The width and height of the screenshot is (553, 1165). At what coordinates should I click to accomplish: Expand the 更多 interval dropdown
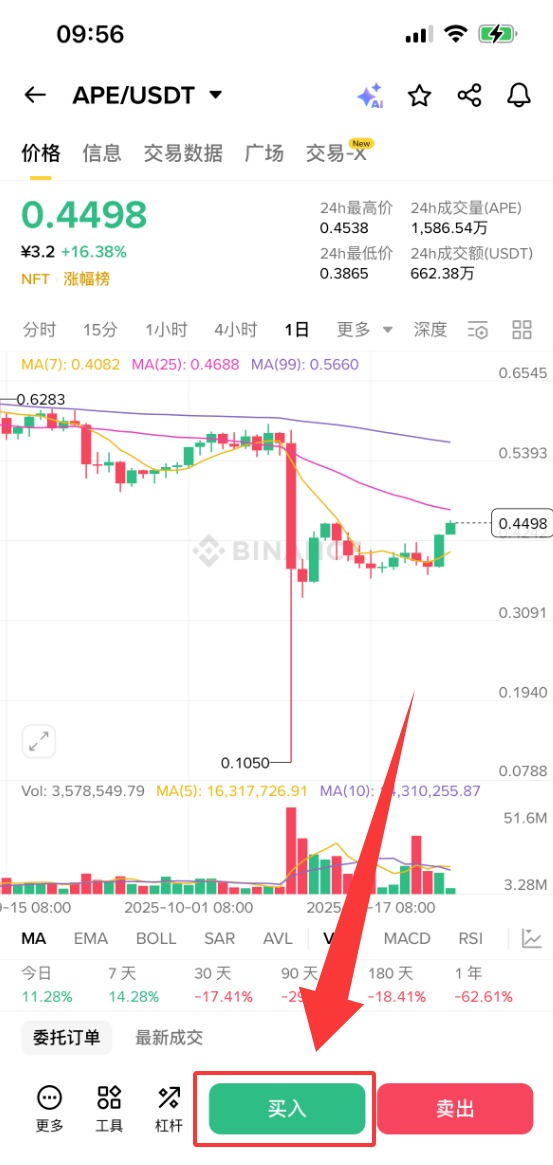pos(364,329)
